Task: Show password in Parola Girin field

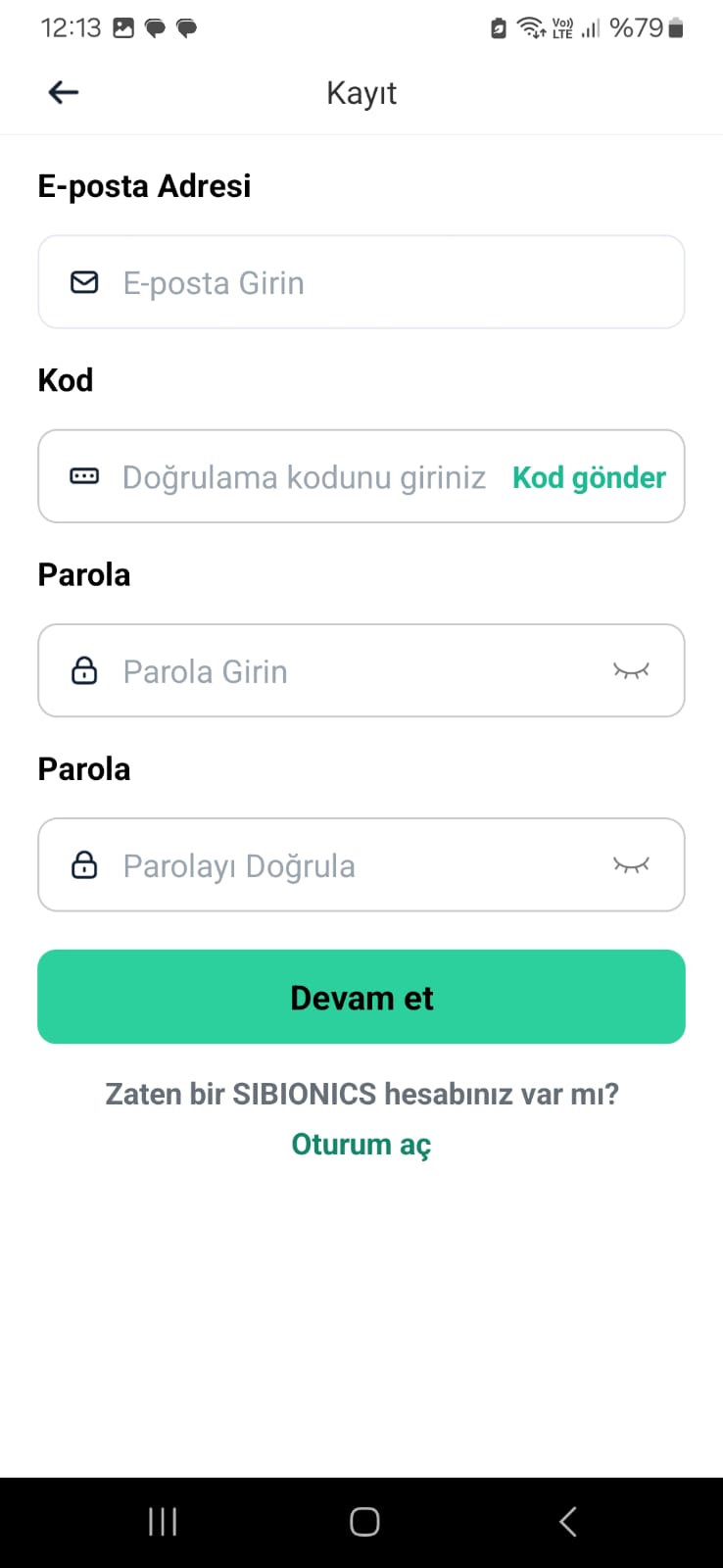Action: (631, 671)
